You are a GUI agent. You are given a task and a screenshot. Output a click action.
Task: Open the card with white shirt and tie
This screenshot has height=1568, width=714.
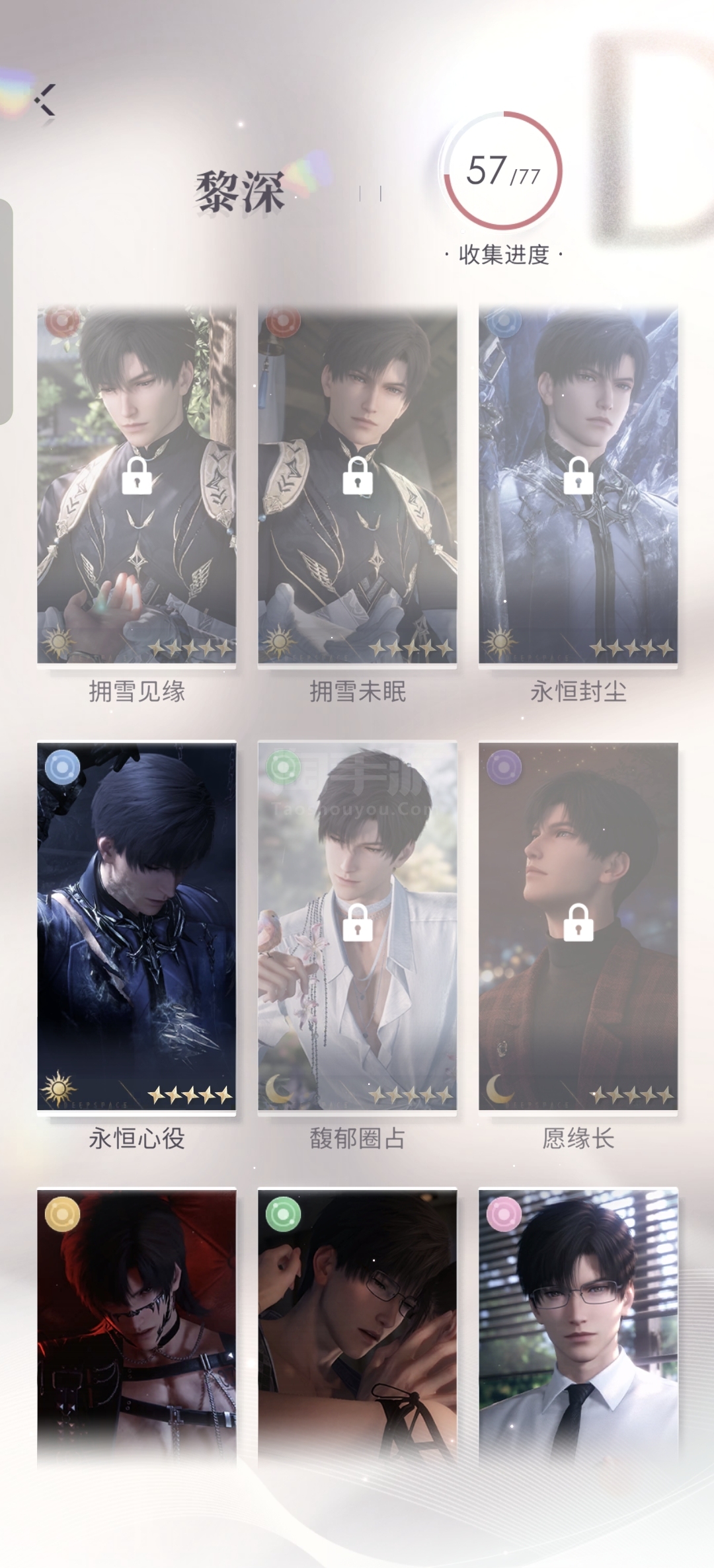[578, 1328]
